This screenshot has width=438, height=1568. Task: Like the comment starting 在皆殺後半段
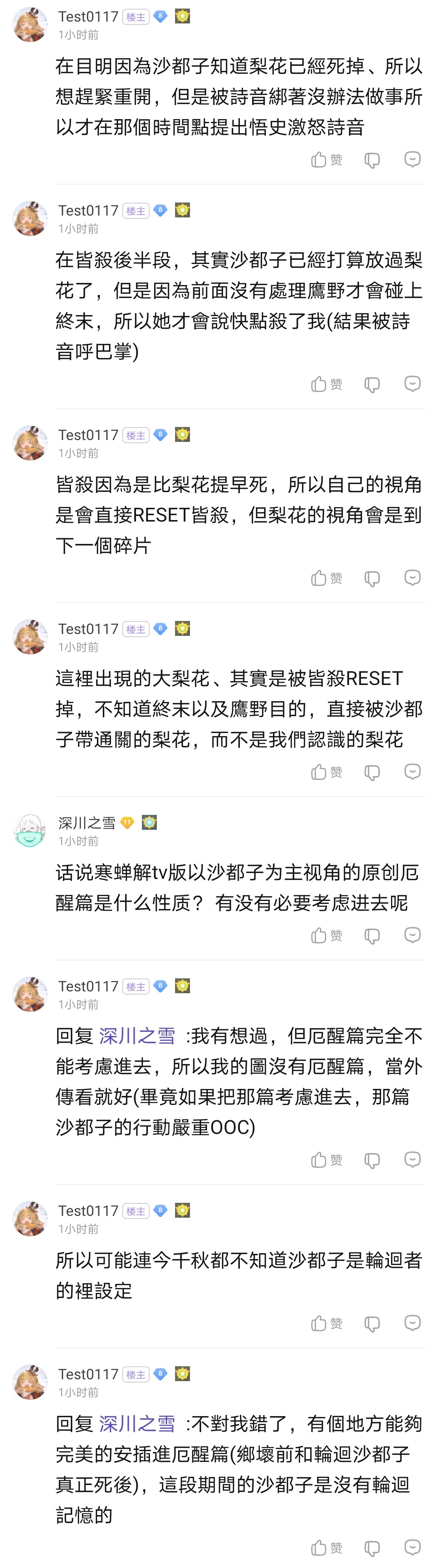[x=326, y=384]
